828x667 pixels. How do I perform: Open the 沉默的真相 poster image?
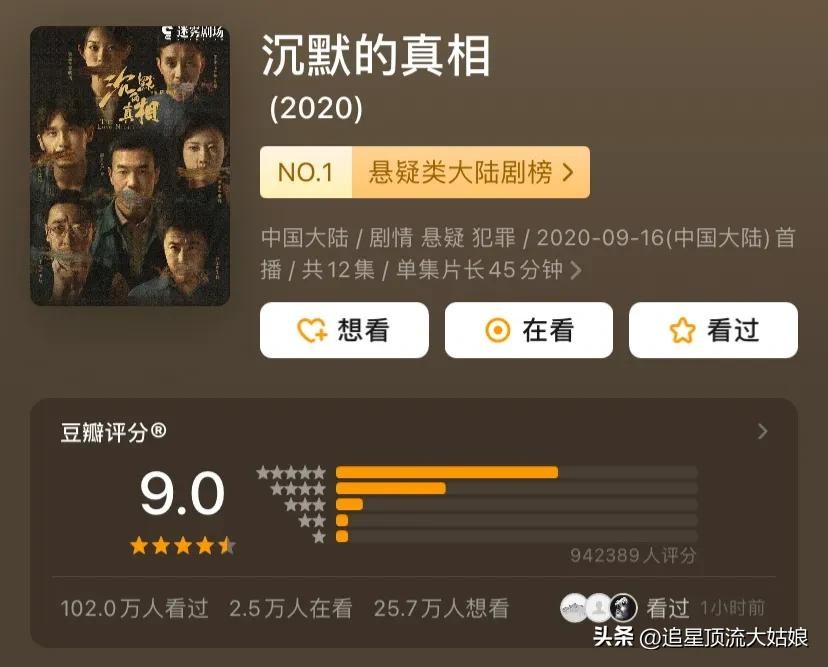(x=130, y=165)
